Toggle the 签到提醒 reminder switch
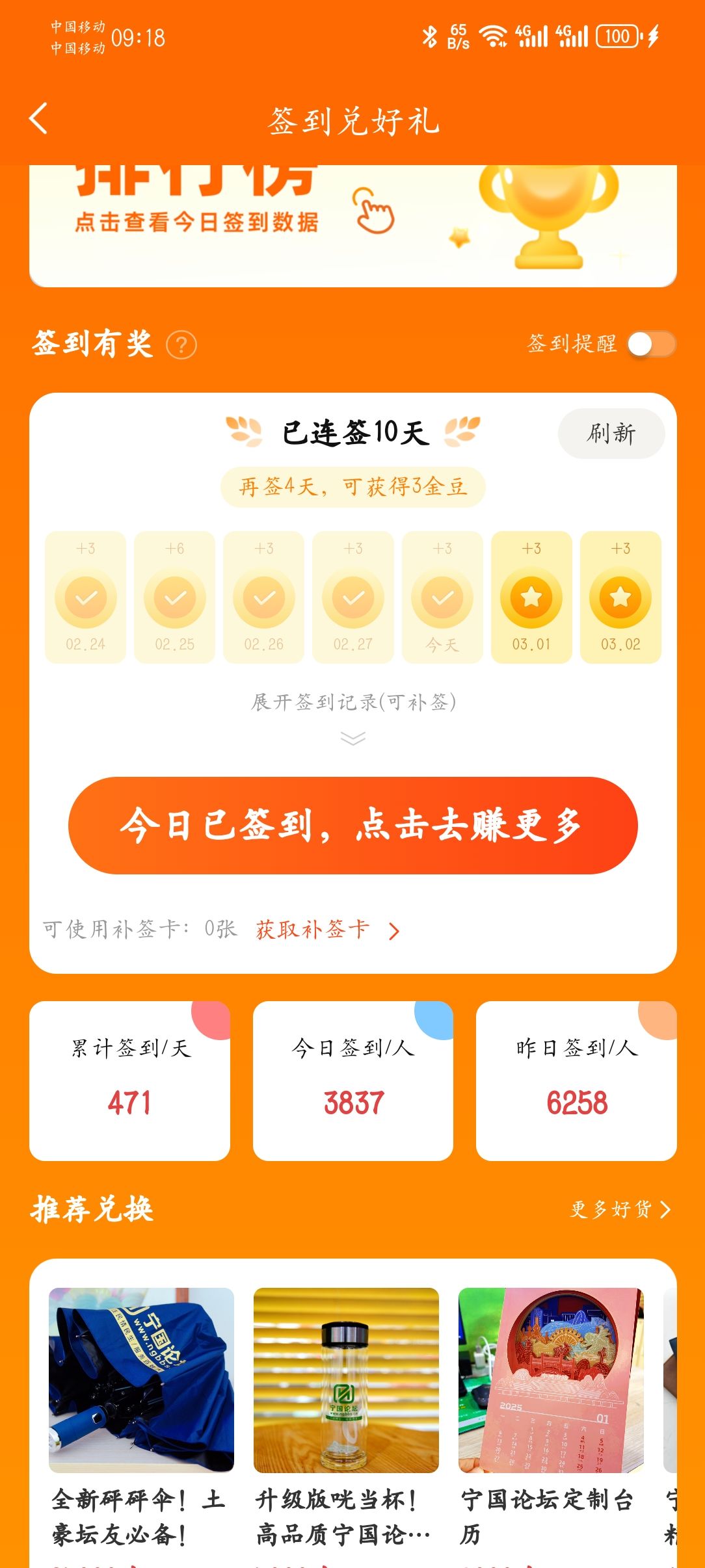The height and width of the screenshot is (1568, 705). (x=651, y=344)
